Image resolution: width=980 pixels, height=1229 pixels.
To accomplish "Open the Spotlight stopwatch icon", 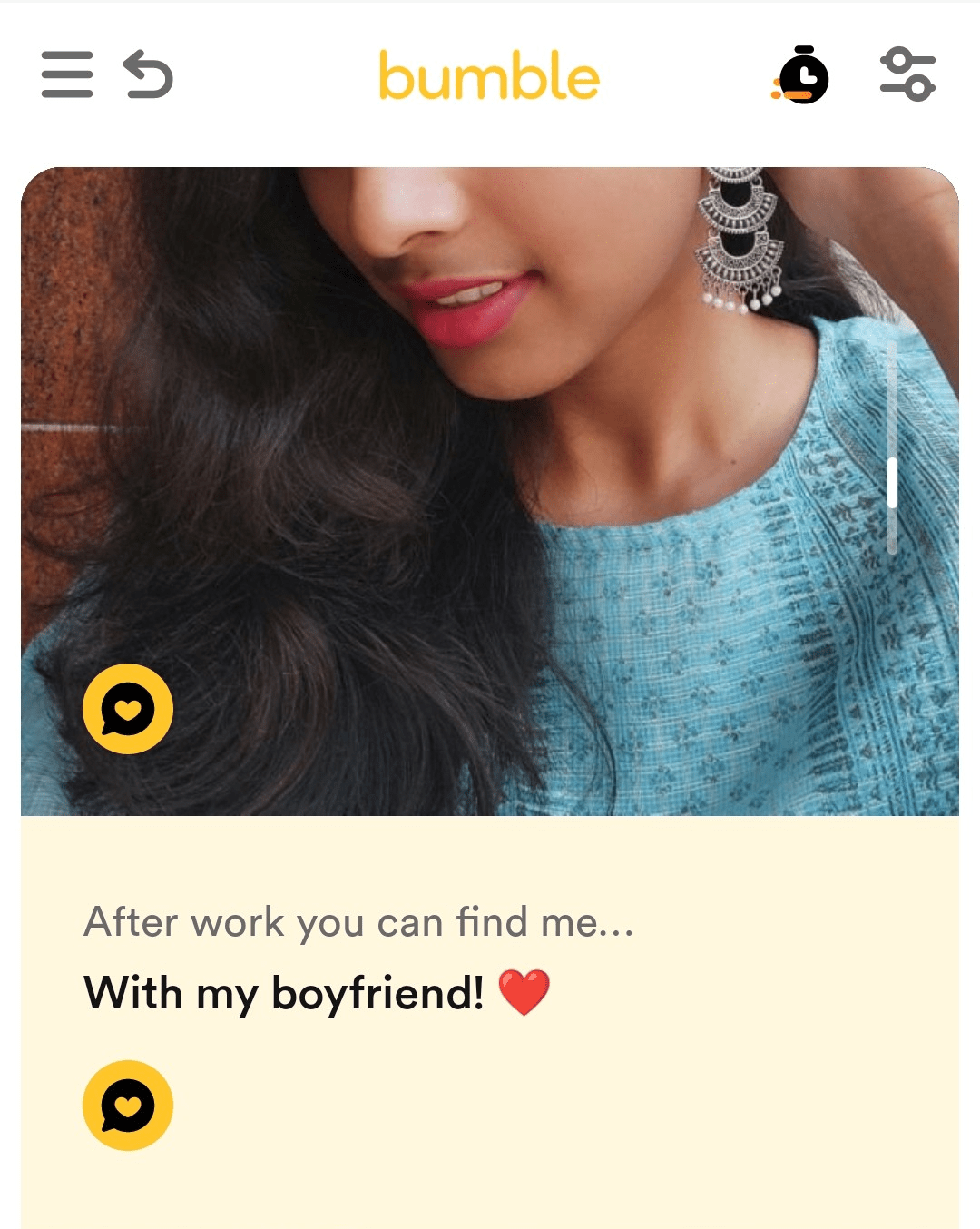I will coord(801,75).
